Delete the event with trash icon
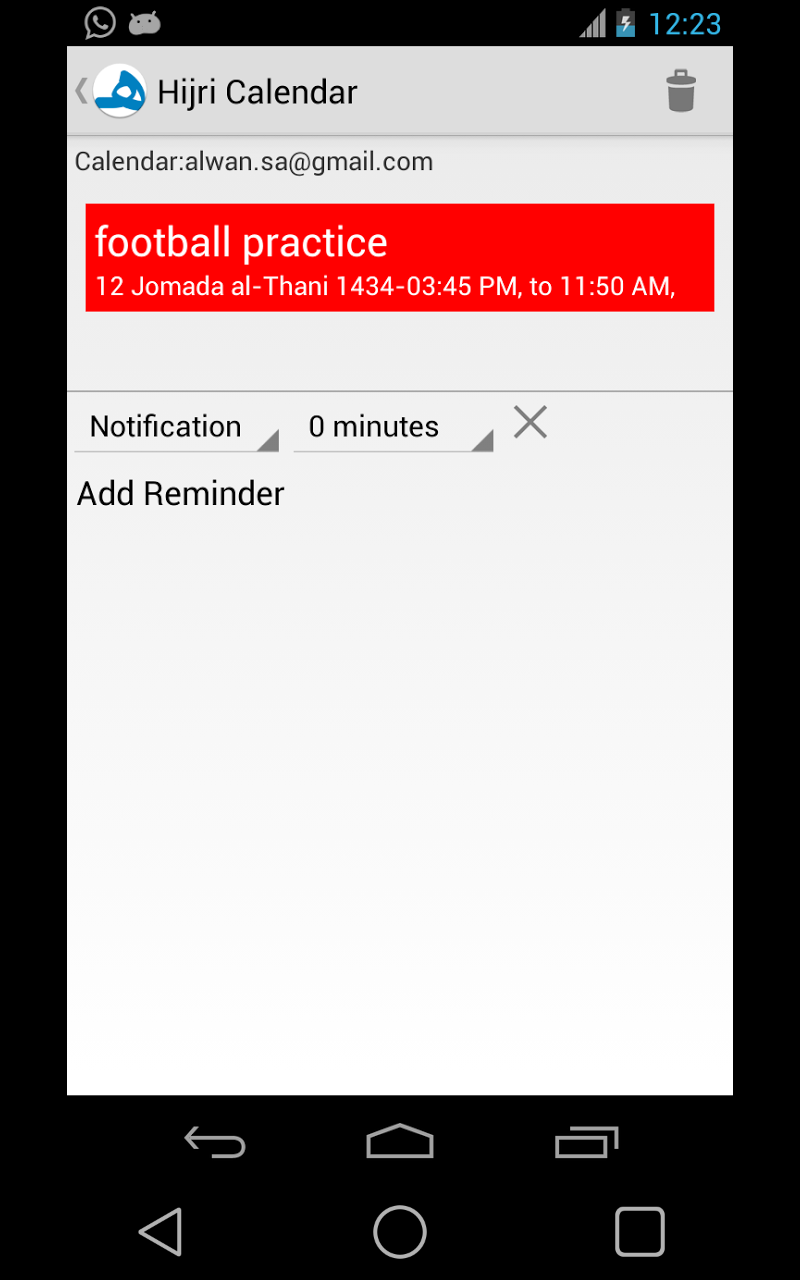 (680, 91)
